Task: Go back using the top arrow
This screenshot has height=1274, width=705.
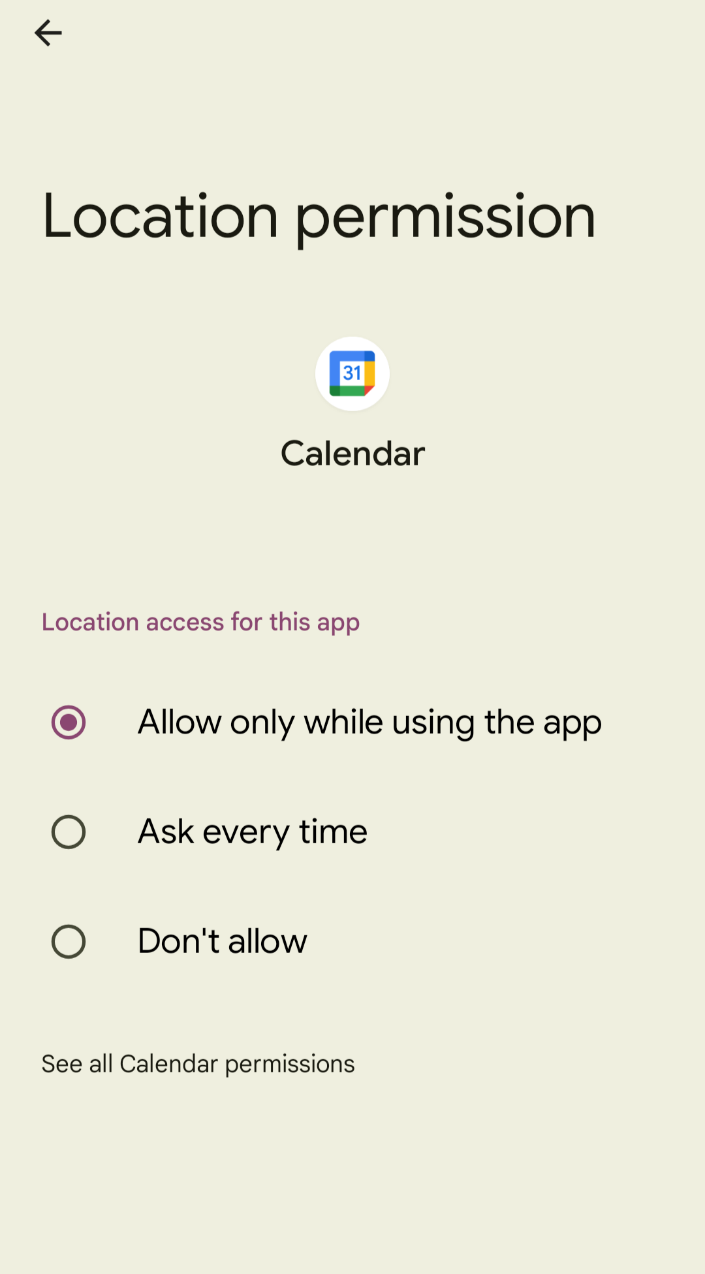Action: click(48, 33)
